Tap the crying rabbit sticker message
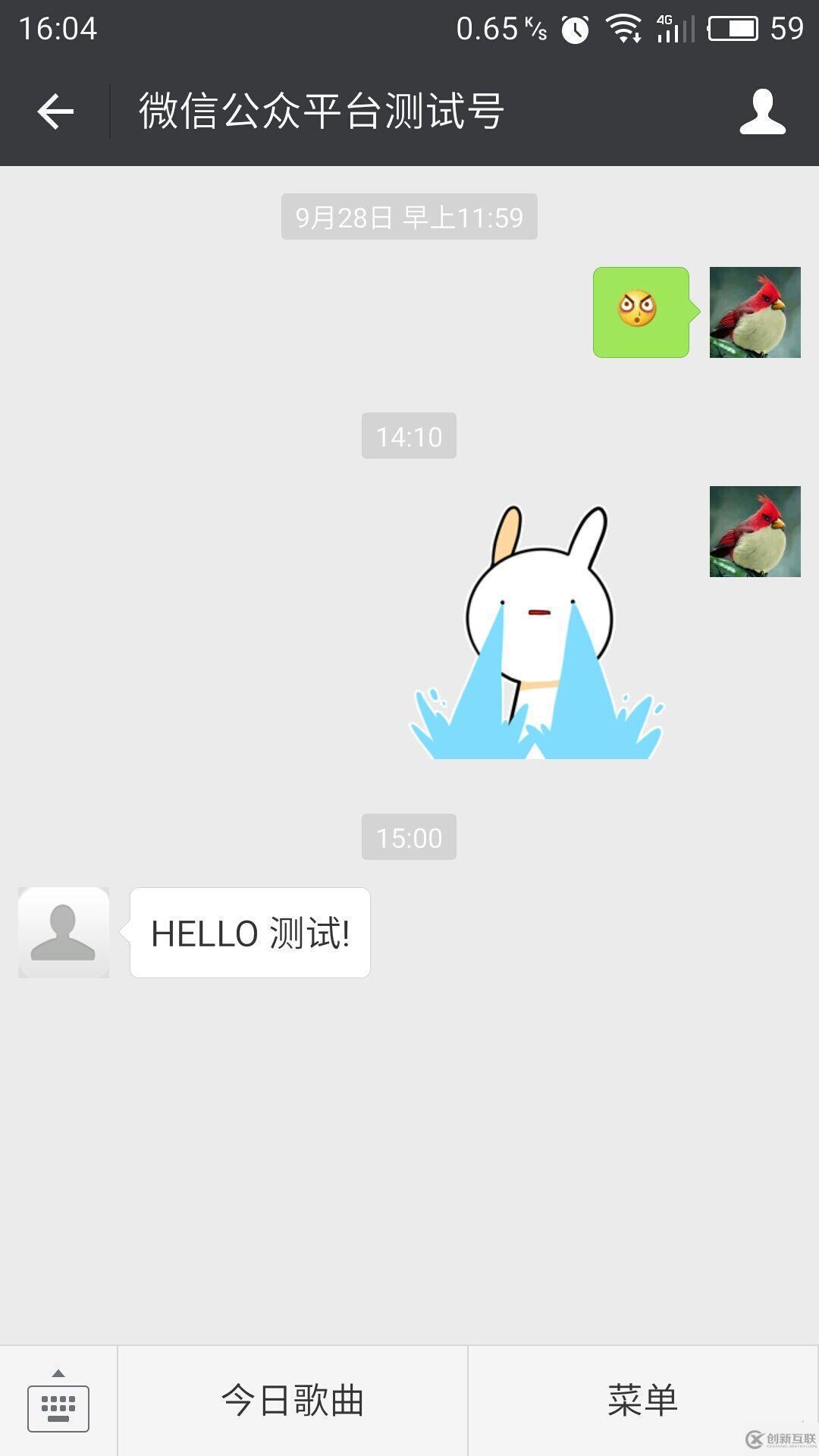The width and height of the screenshot is (819, 1456). 537,633
